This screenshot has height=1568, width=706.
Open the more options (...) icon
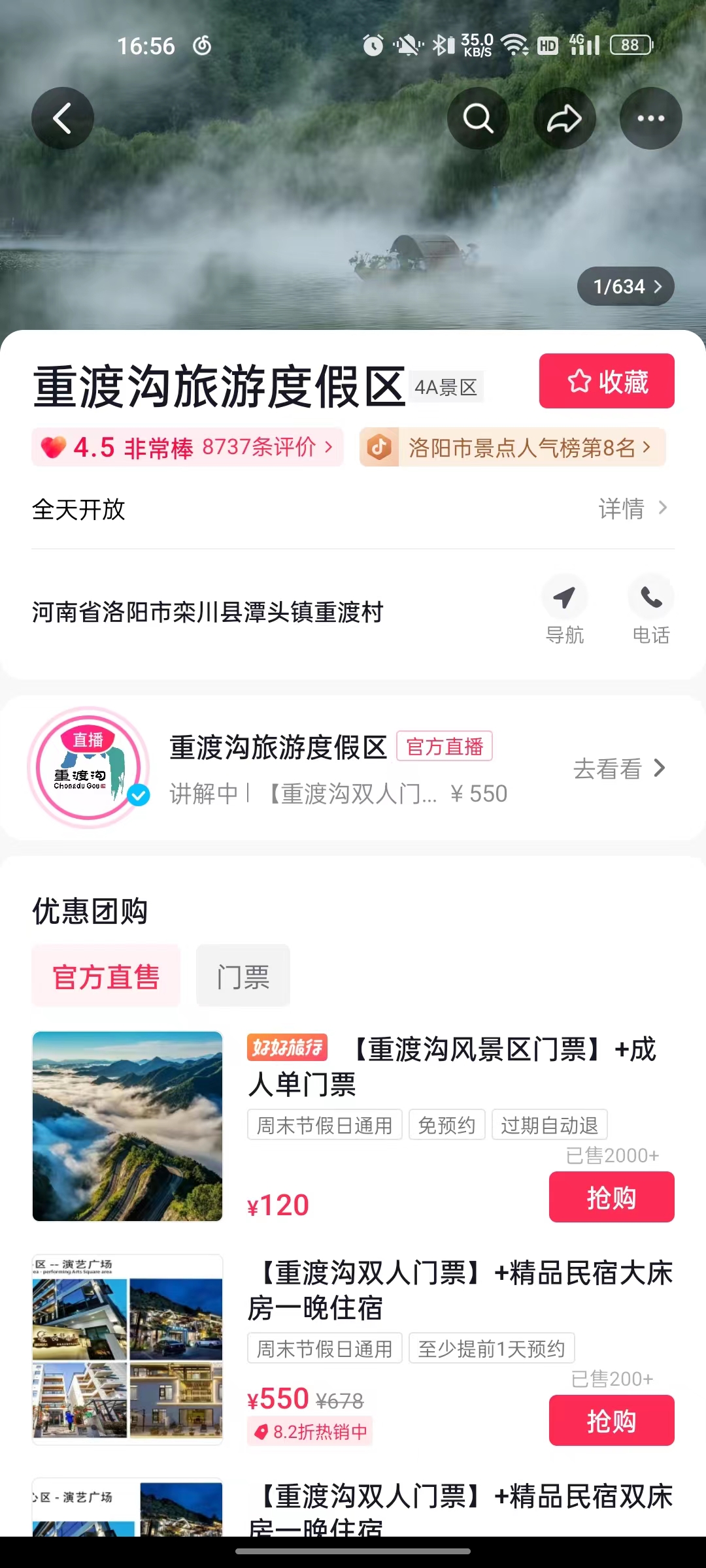[650, 118]
